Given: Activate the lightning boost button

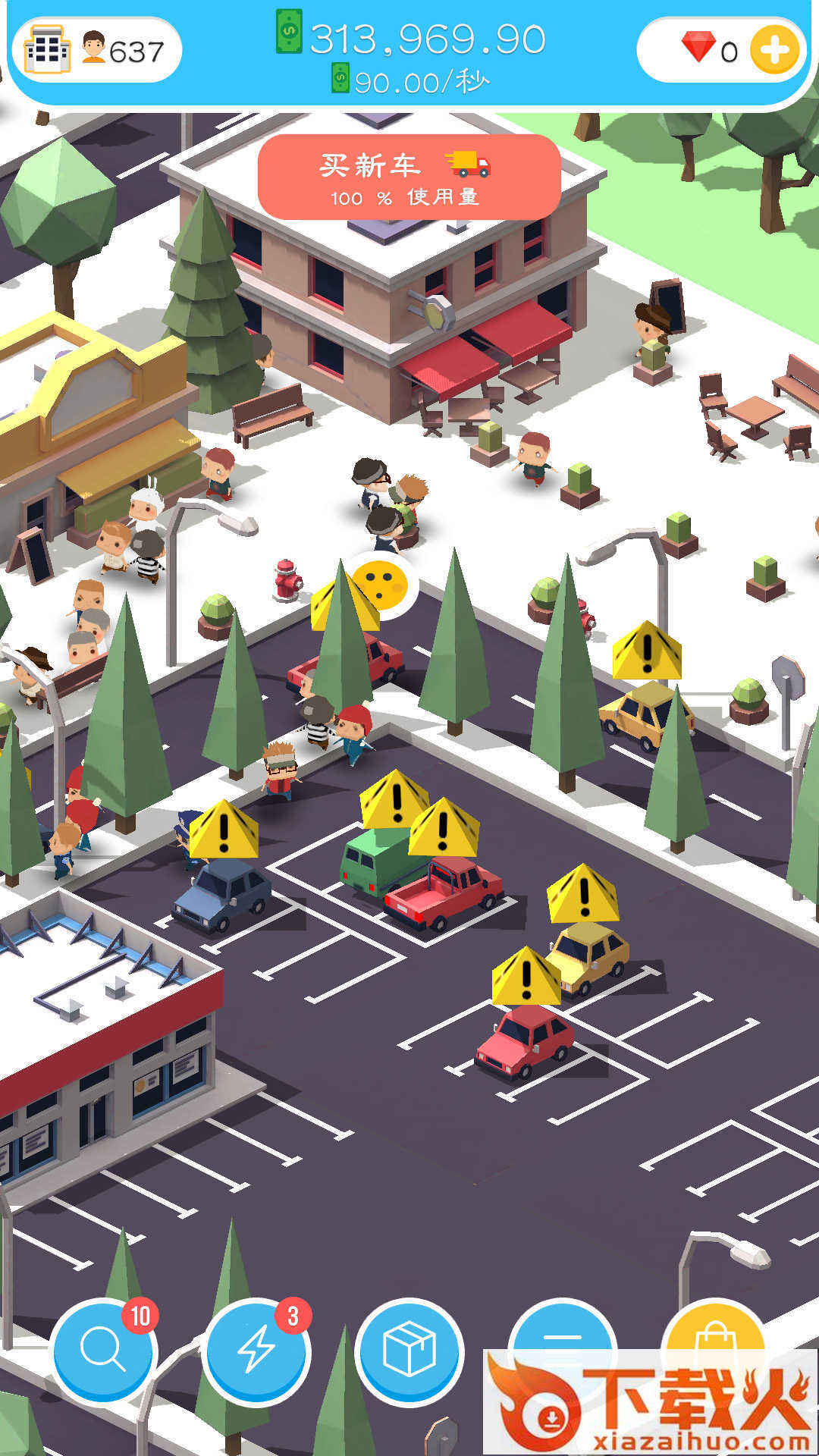Looking at the screenshot, I should tap(256, 1351).
